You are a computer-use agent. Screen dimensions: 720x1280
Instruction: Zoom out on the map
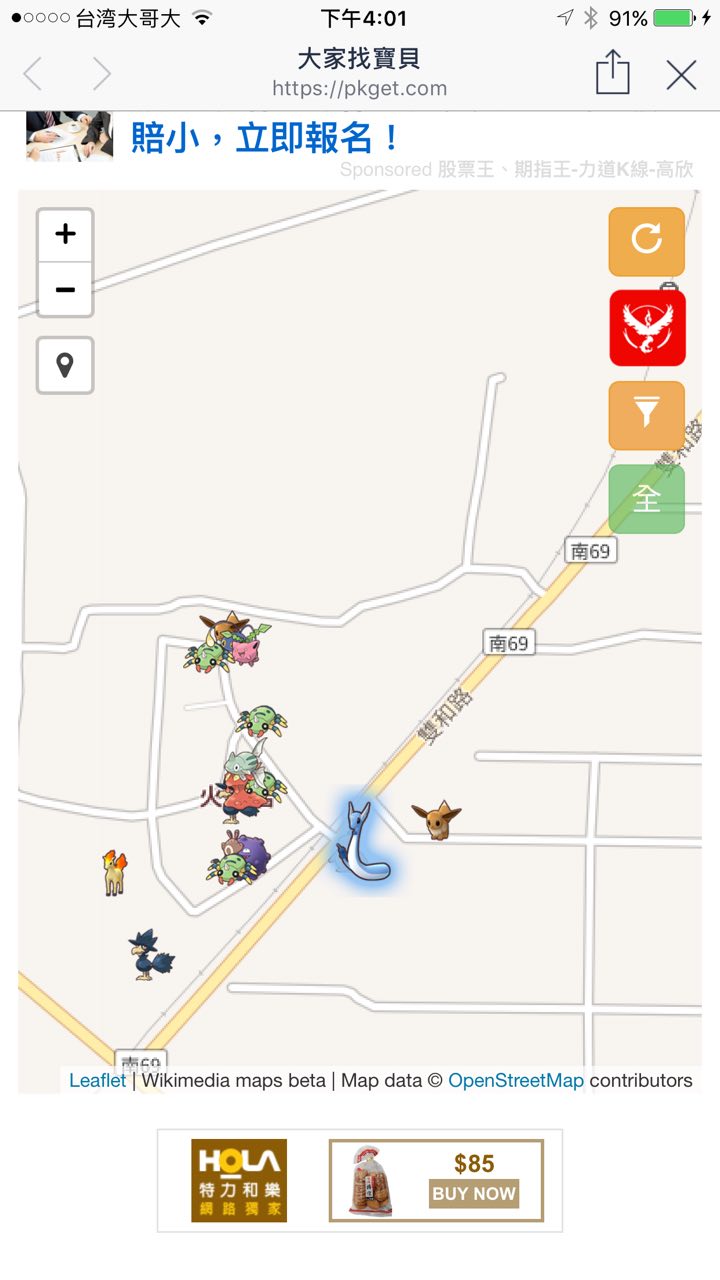65,290
